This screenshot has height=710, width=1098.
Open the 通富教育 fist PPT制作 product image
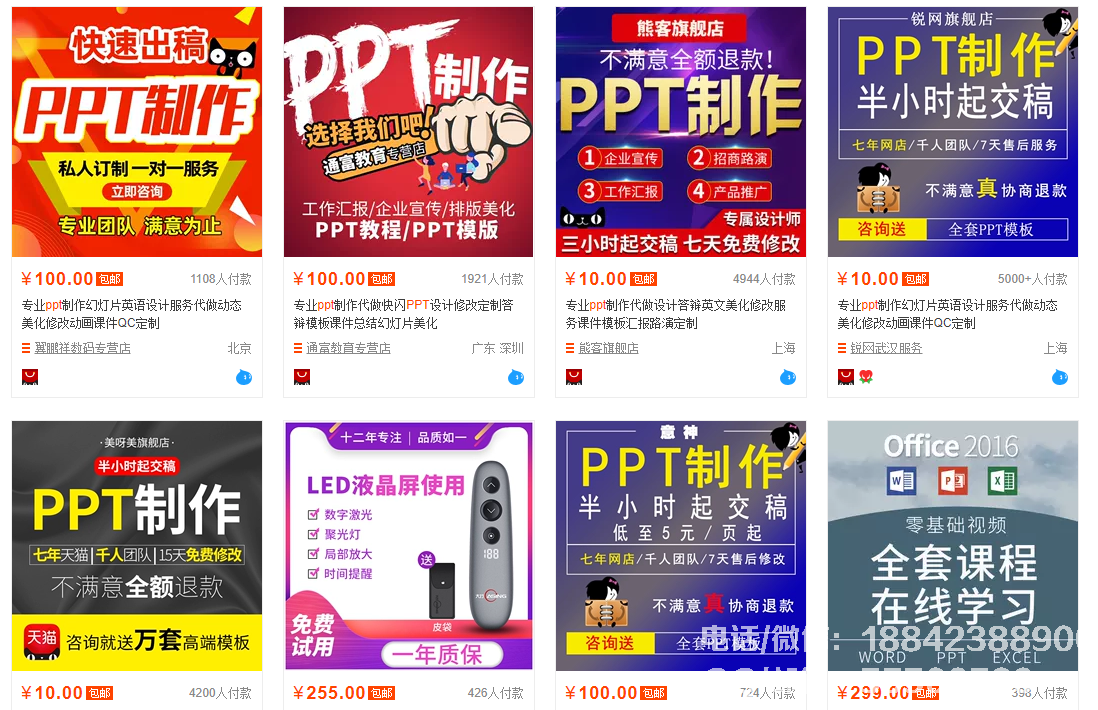tap(408, 132)
